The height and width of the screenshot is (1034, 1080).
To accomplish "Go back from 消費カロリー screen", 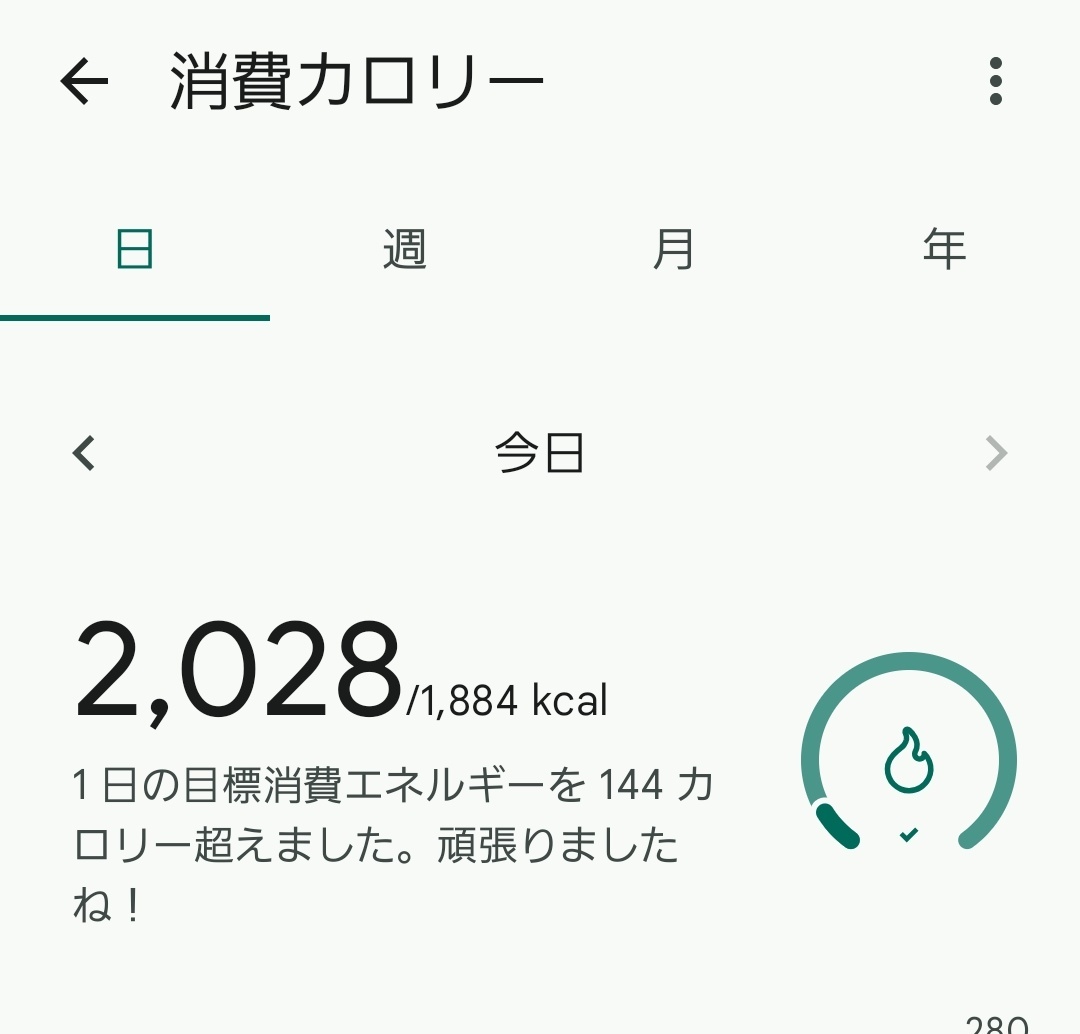I will pyautogui.click(x=84, y=81).
